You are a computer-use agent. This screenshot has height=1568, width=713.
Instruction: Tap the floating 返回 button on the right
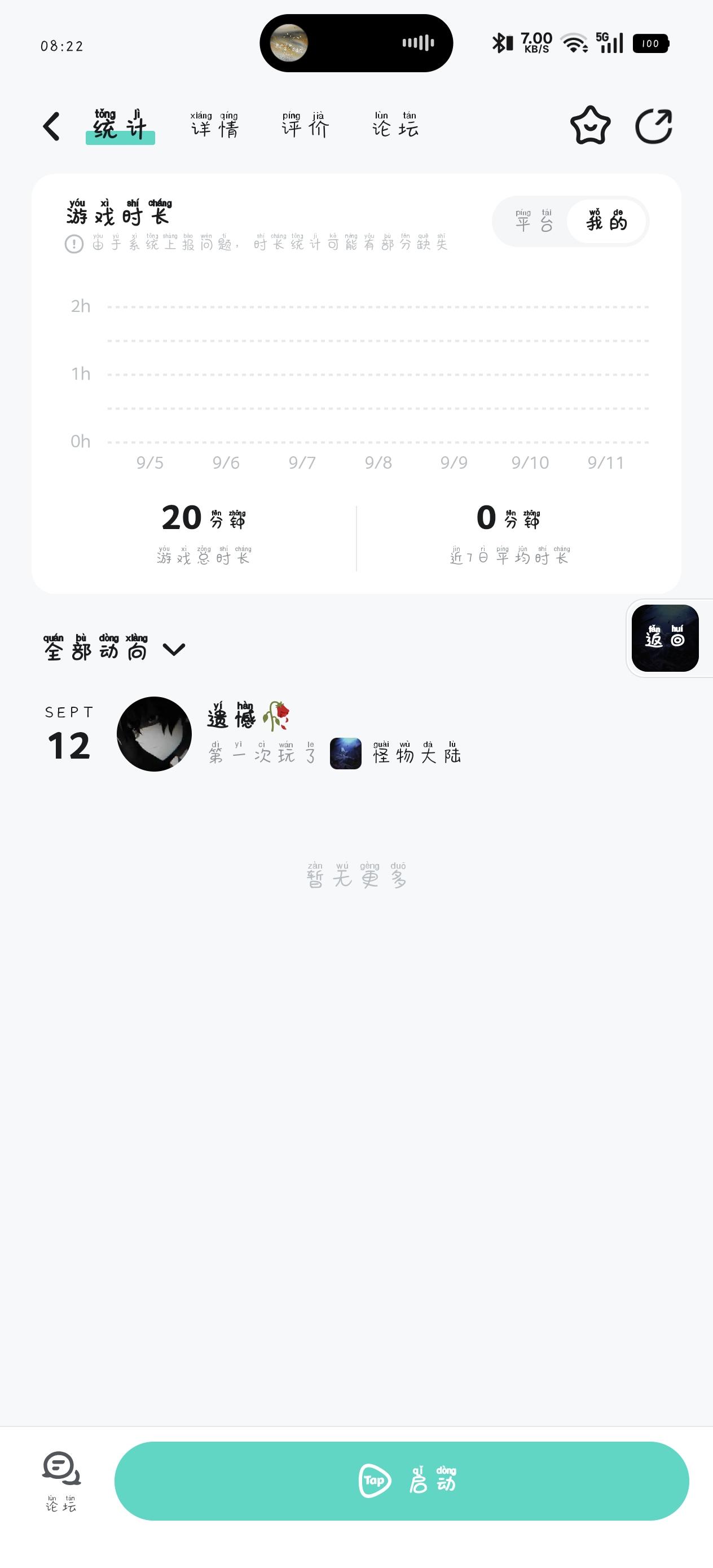coord(665,638)
